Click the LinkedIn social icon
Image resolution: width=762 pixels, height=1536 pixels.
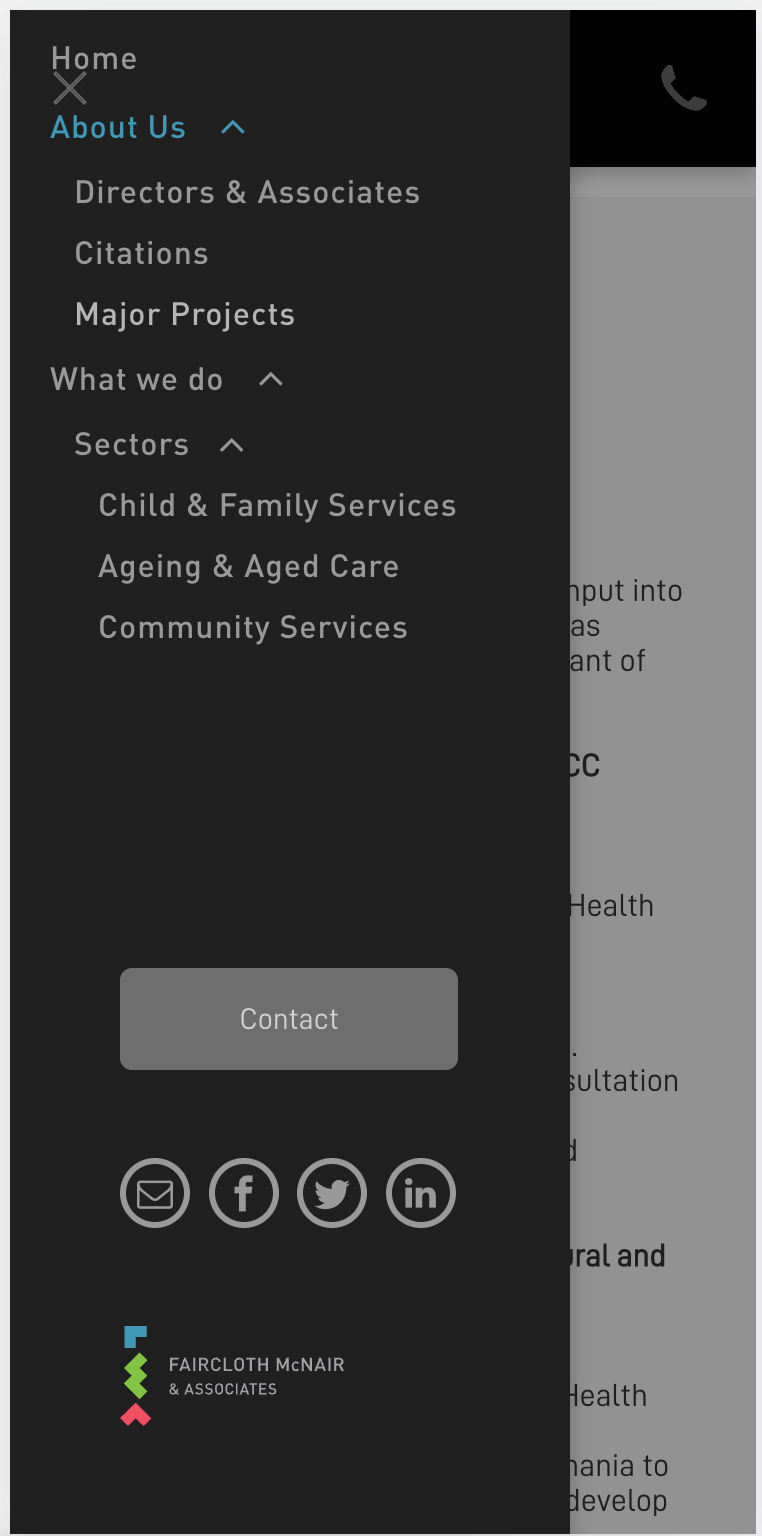(420, 1192)
